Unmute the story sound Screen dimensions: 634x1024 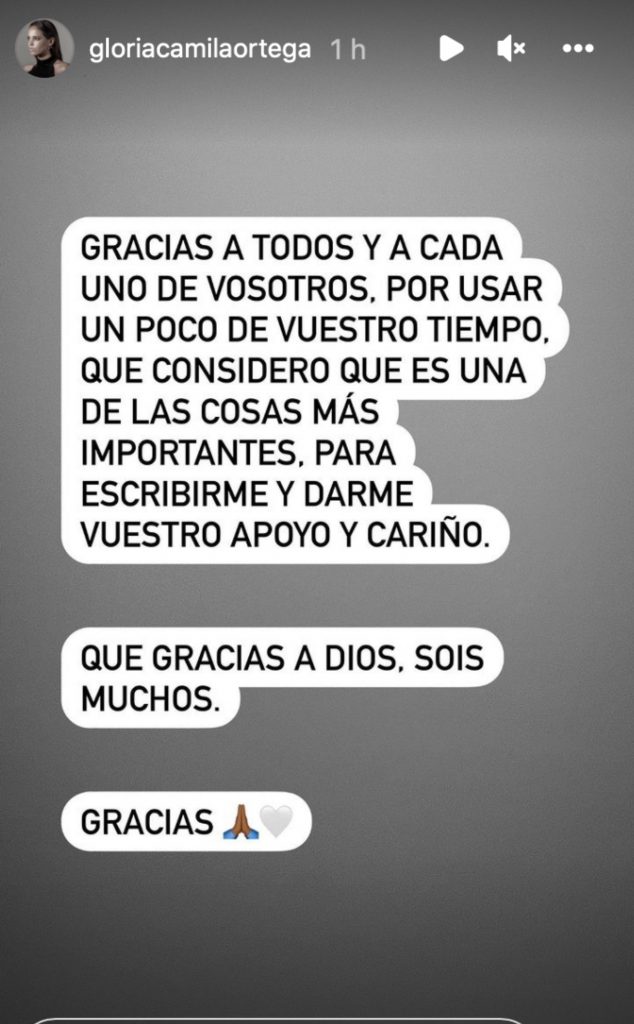click(511, 48)
